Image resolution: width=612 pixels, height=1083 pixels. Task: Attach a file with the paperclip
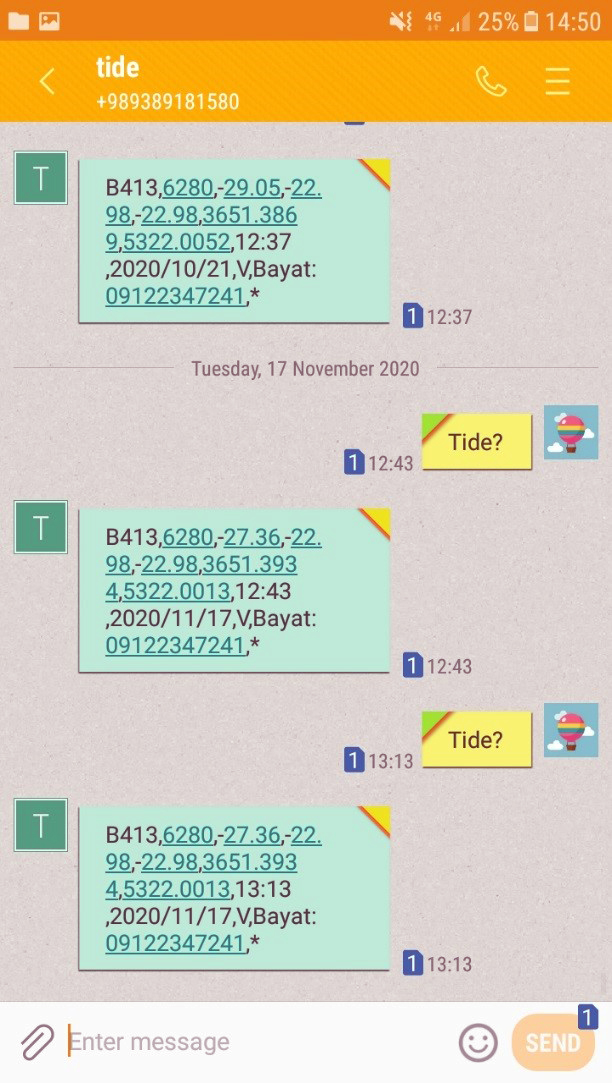37,1042
